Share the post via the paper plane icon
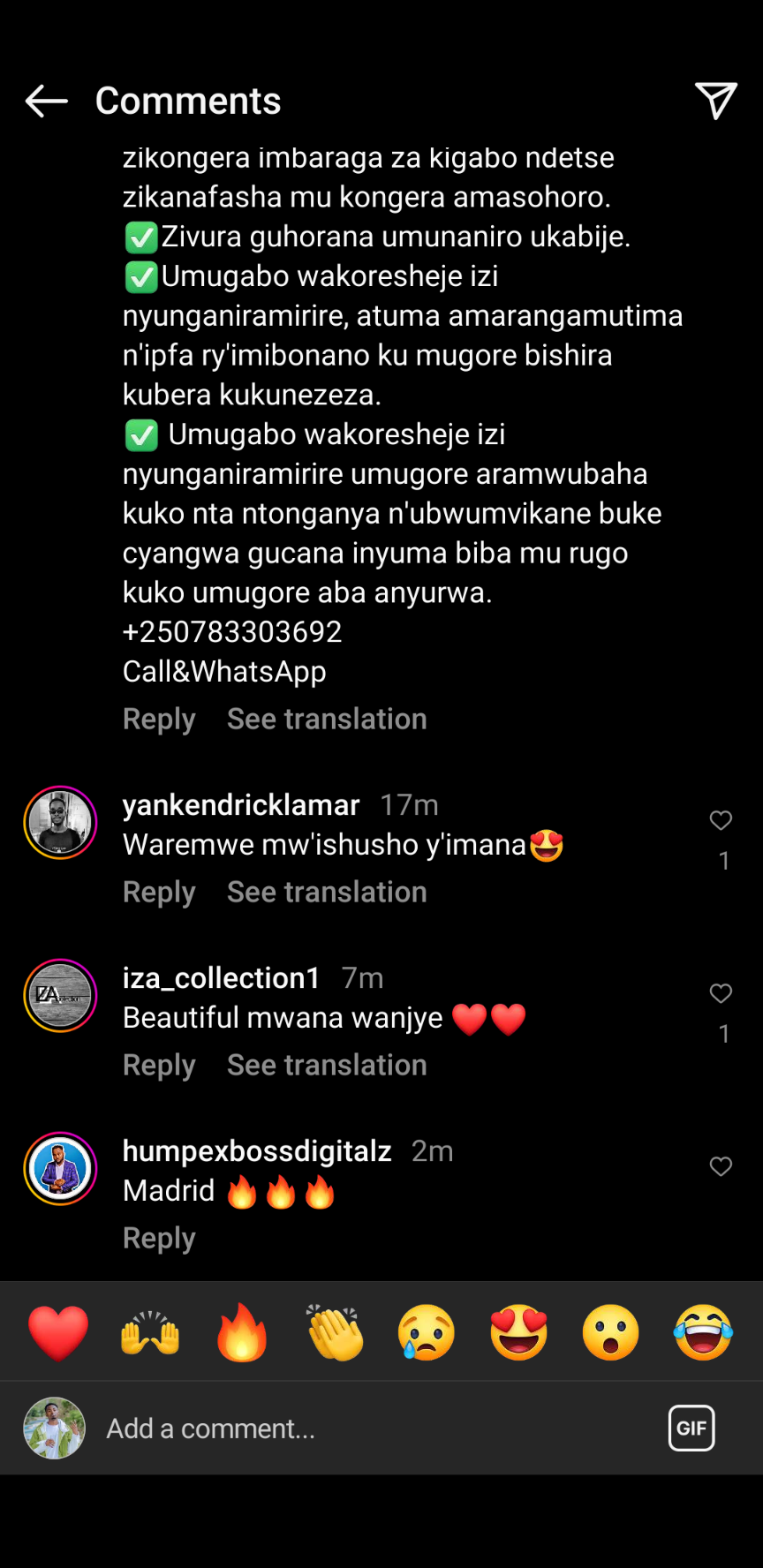763x1568 pixels. (x=715, y=101)
